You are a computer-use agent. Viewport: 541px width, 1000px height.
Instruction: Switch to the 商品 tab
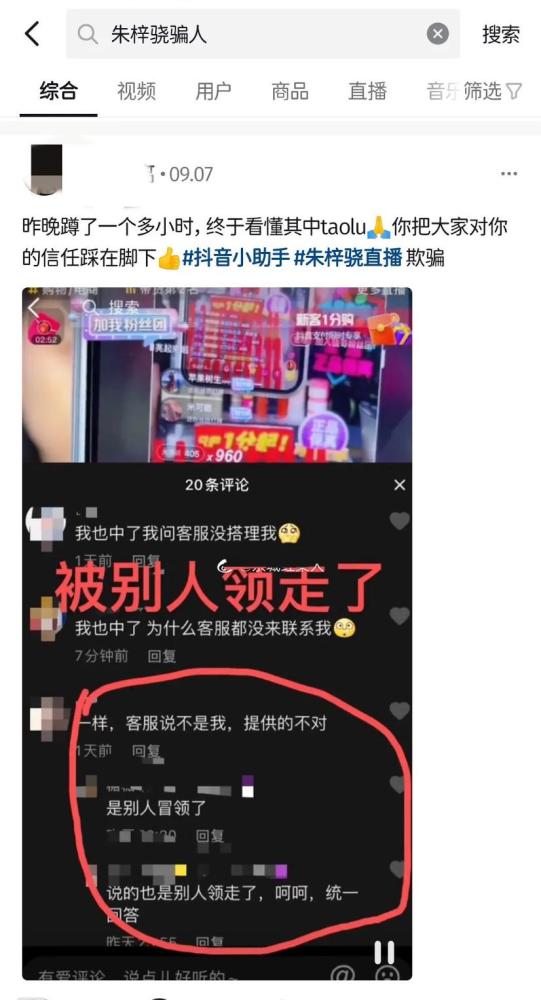[x=290, y=91]
